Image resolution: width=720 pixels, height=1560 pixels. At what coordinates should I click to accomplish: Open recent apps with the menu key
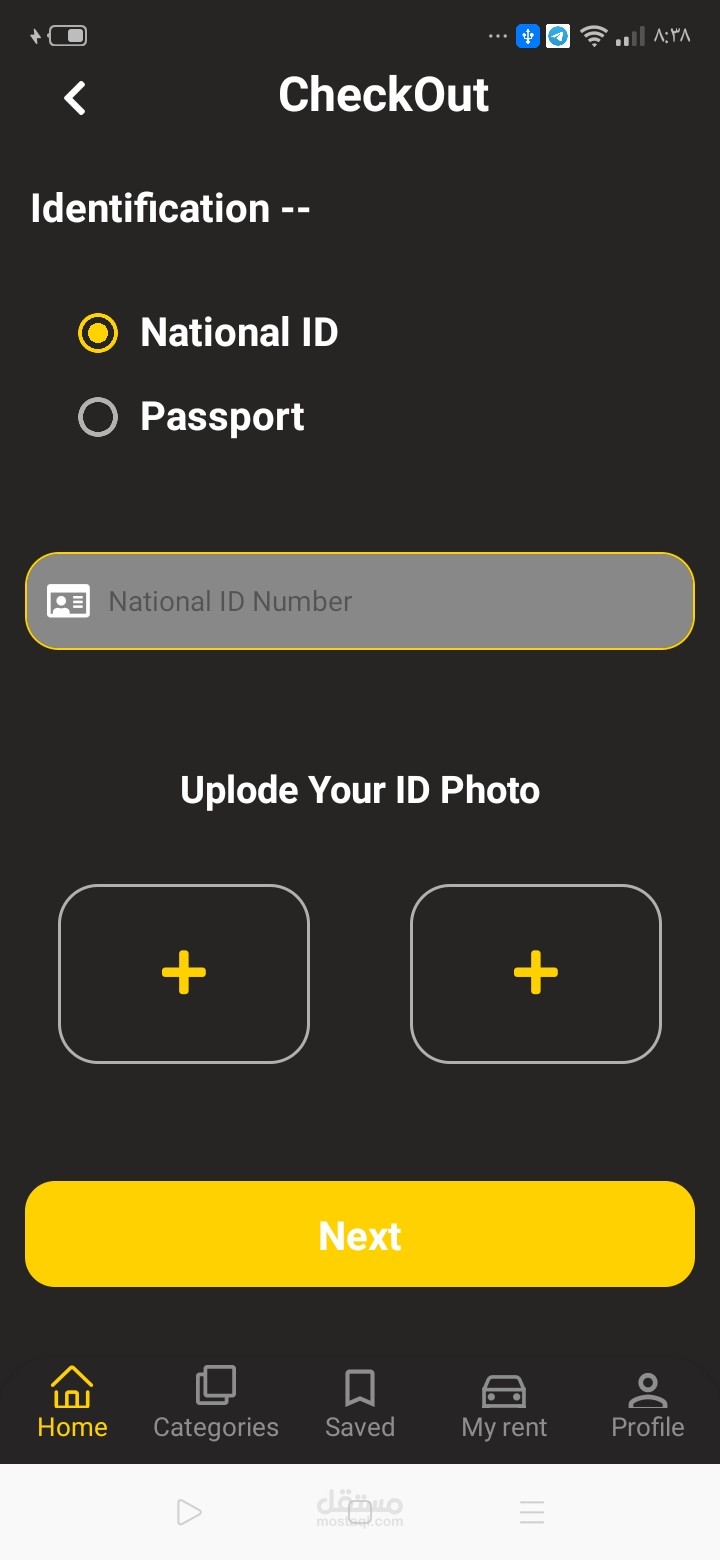click(532, 1512)
